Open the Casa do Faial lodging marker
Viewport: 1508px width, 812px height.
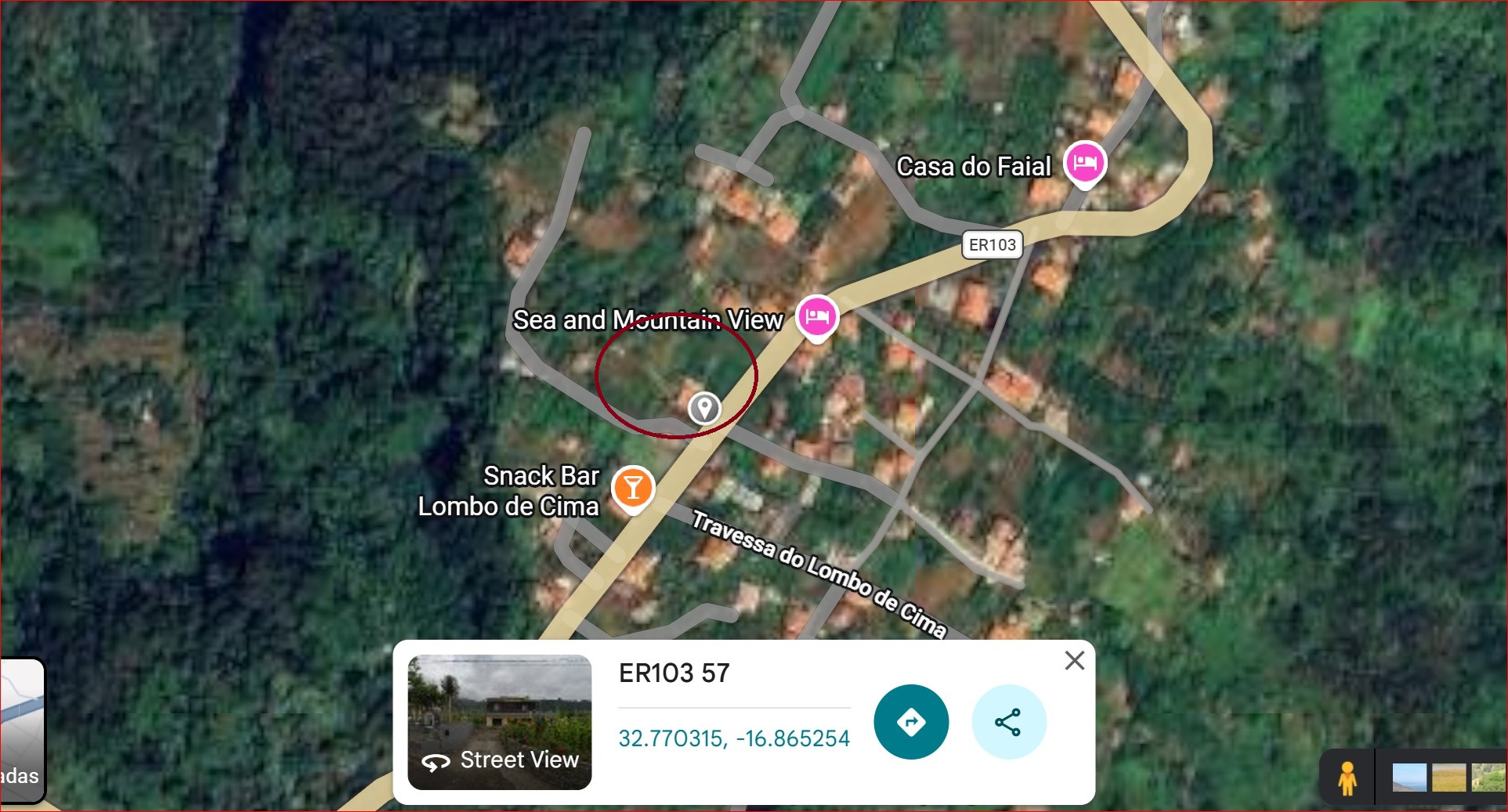coord(1084,164)
